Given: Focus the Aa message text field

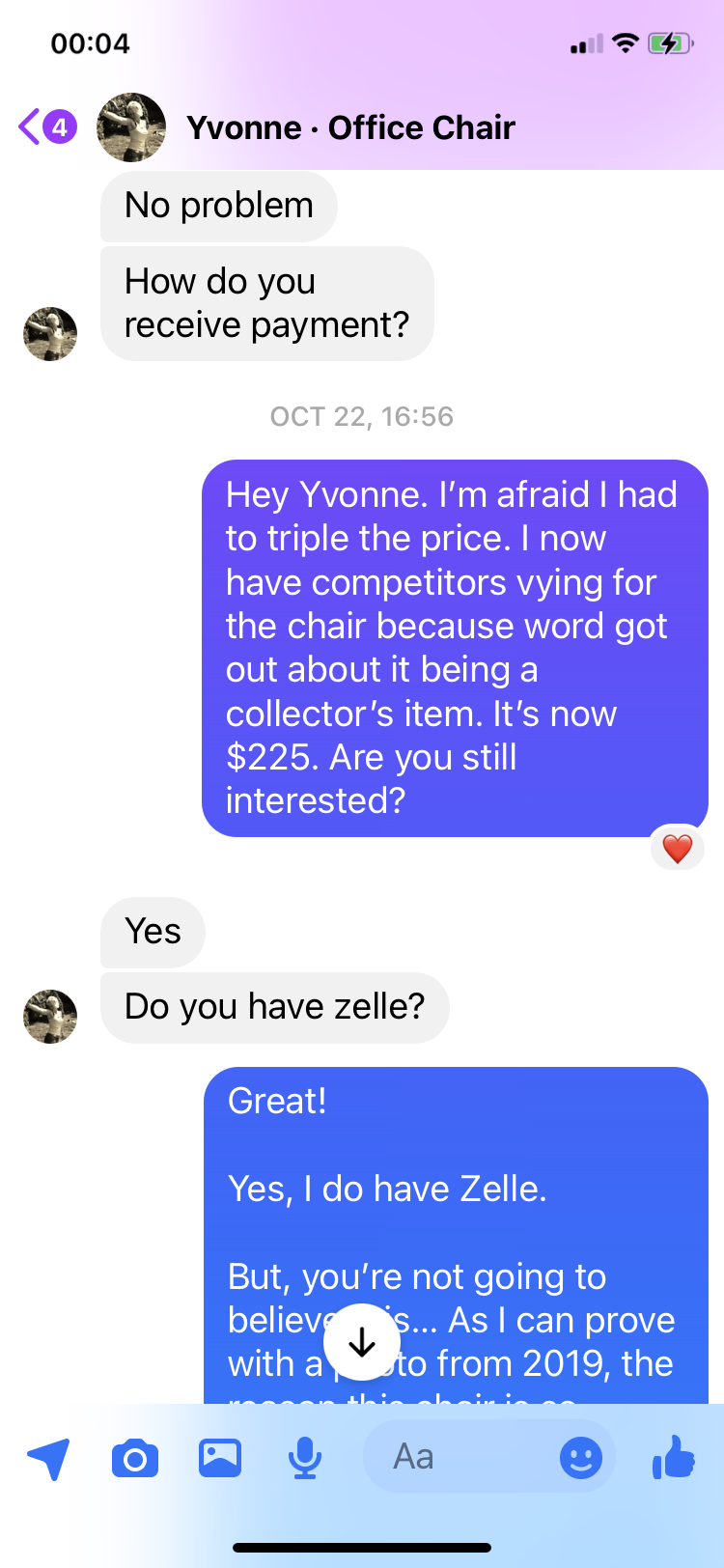Looking at the screenshot, I should (x=454, y=1457).
